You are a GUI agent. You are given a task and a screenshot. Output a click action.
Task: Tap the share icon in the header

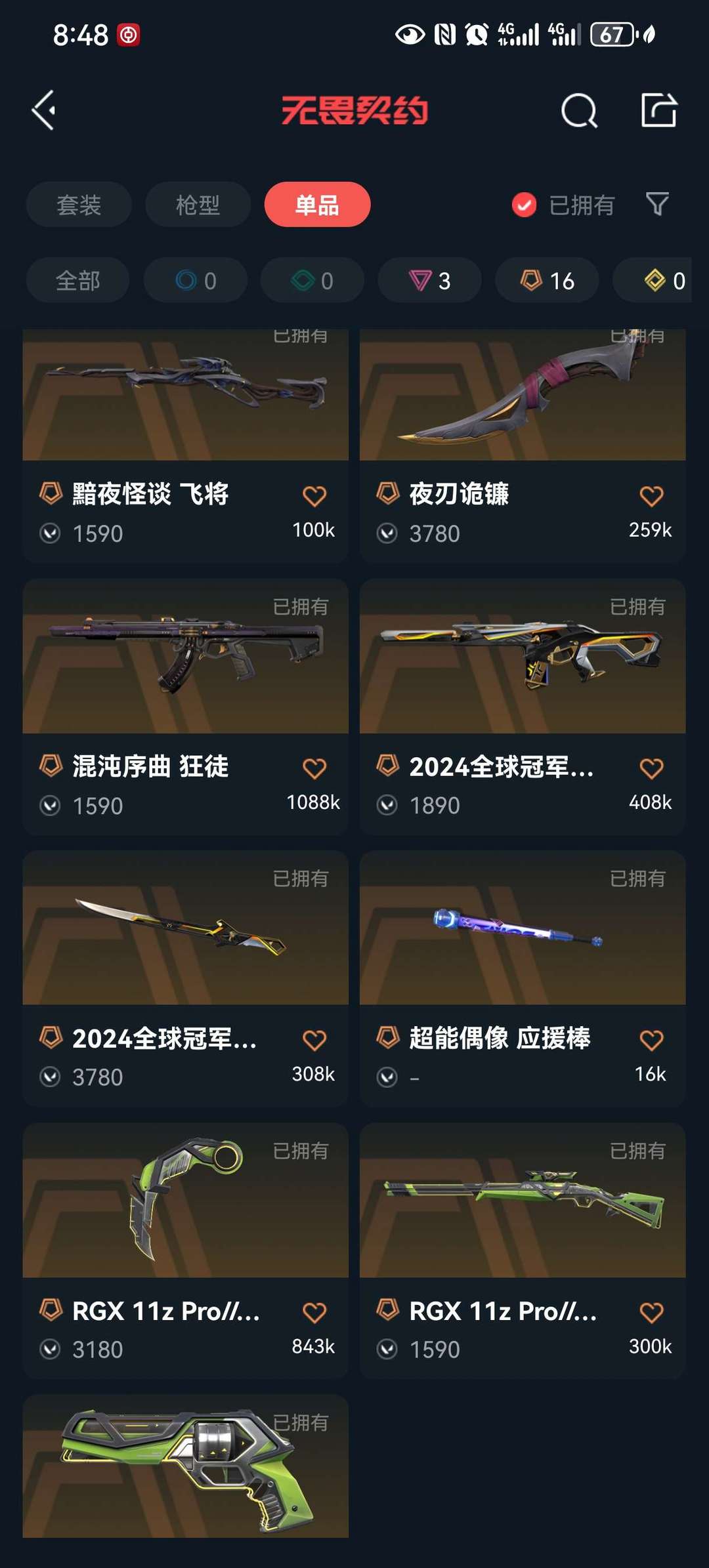[x=658, y=110]
